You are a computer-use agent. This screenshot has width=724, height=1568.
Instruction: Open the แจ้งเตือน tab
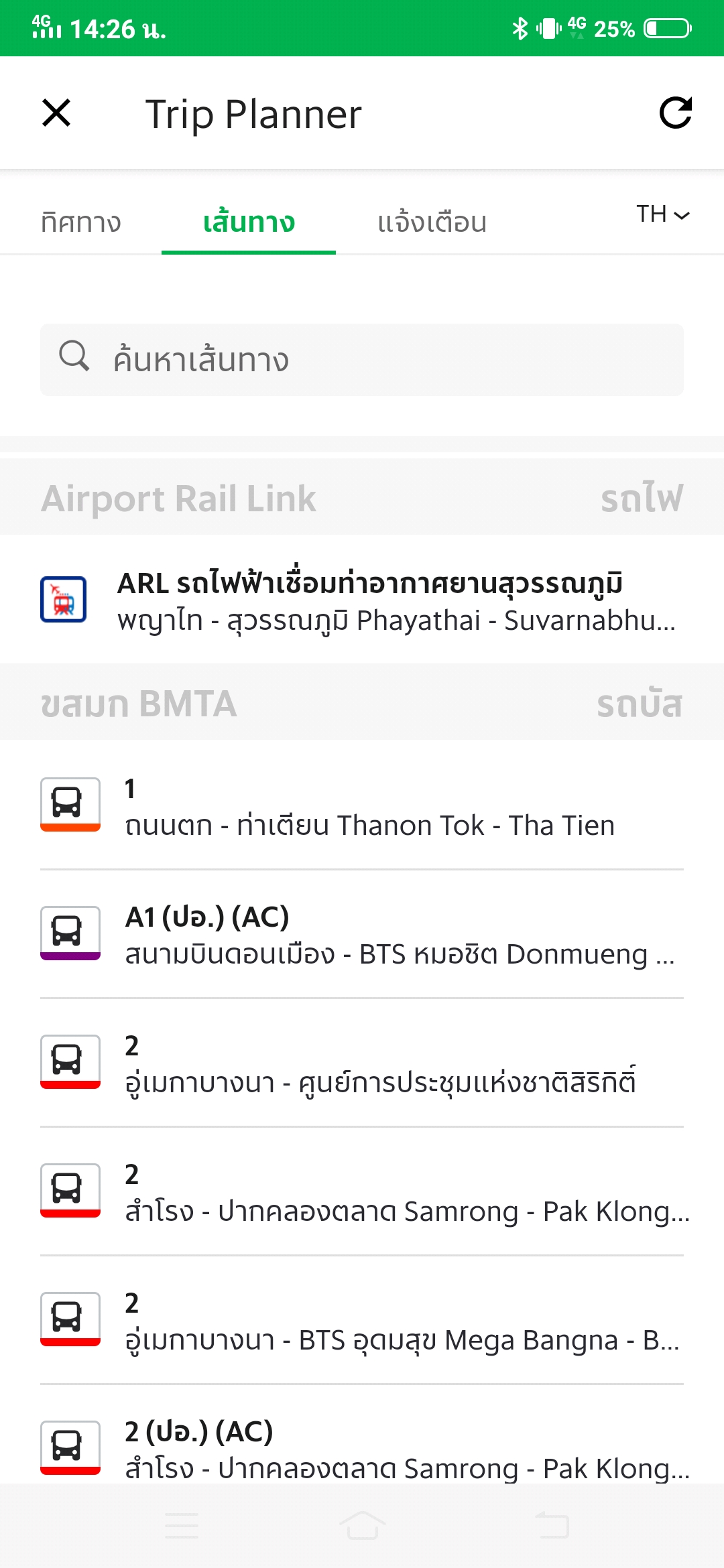click(432, 222)
